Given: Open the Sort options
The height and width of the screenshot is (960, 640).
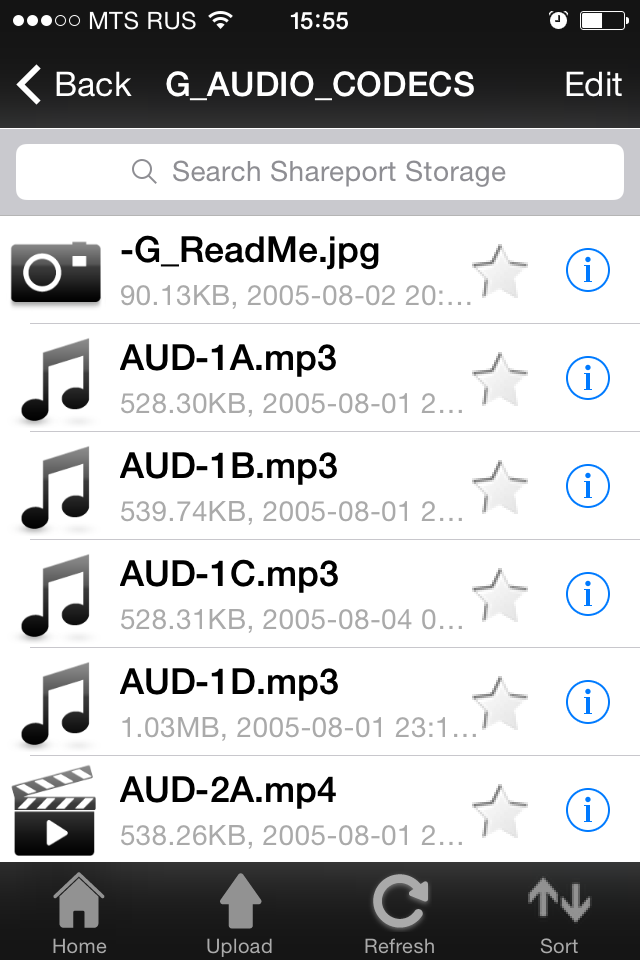Looking at the screenshot, I should [x=559, y=912].
